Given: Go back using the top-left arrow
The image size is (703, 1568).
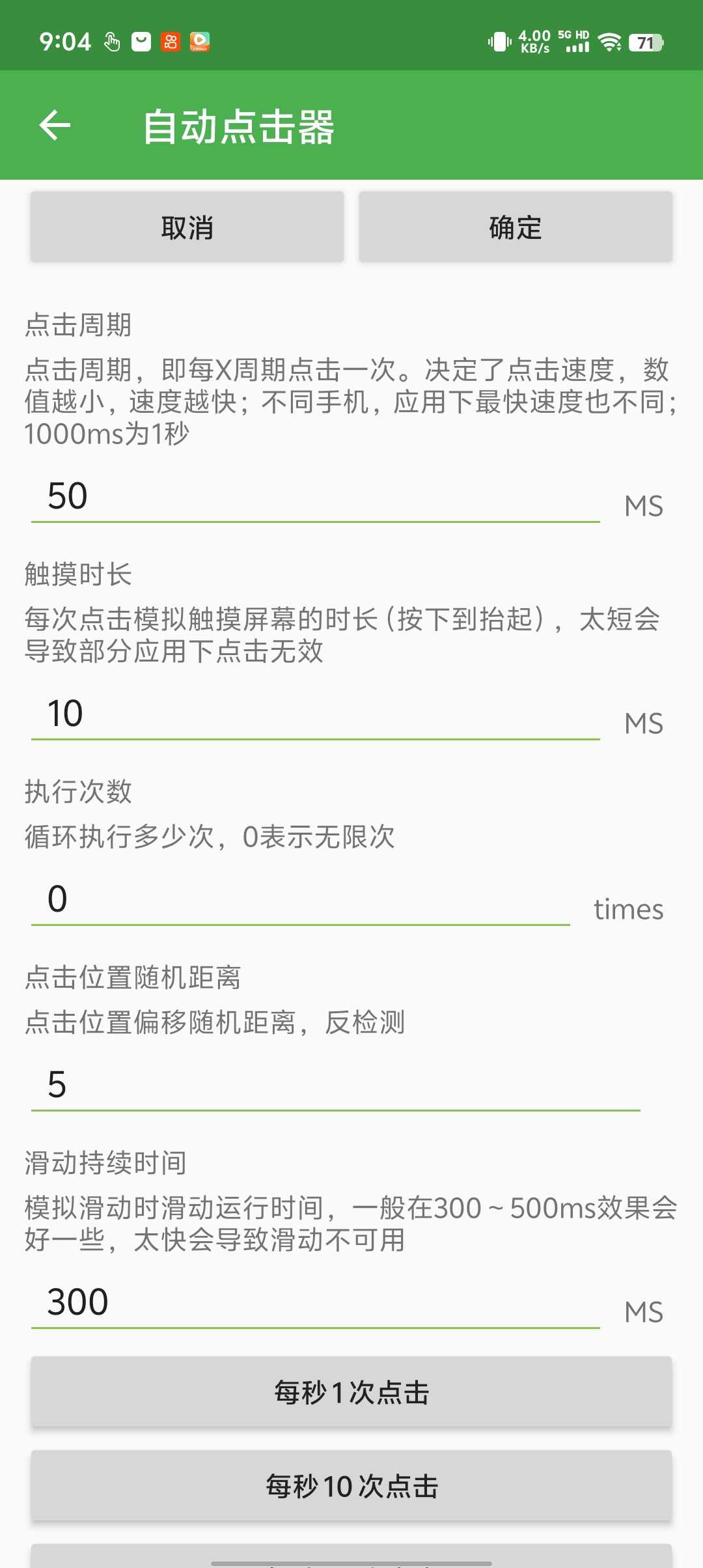Looking at the screenshot, I should tap(55, 125).
